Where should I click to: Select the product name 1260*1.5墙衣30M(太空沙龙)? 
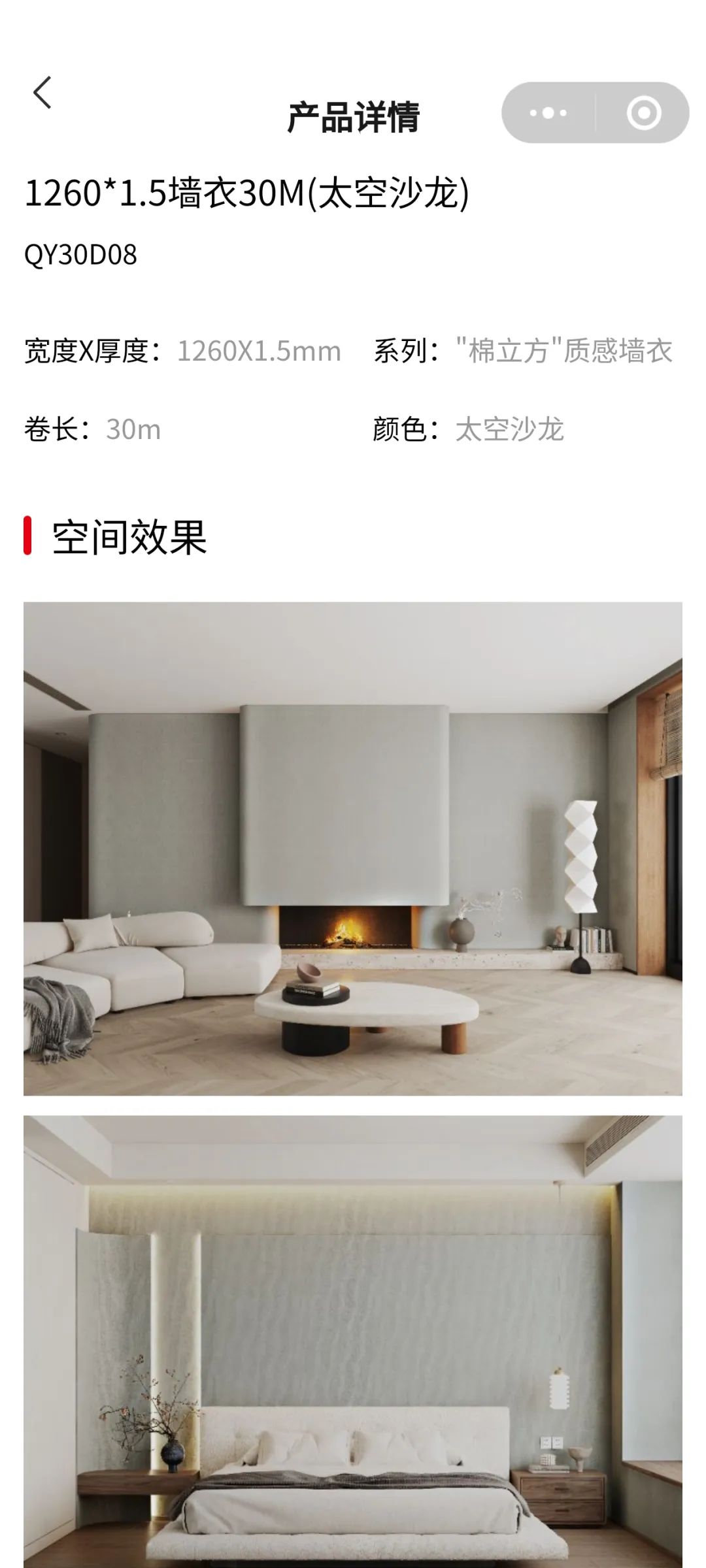coord(248,193)
